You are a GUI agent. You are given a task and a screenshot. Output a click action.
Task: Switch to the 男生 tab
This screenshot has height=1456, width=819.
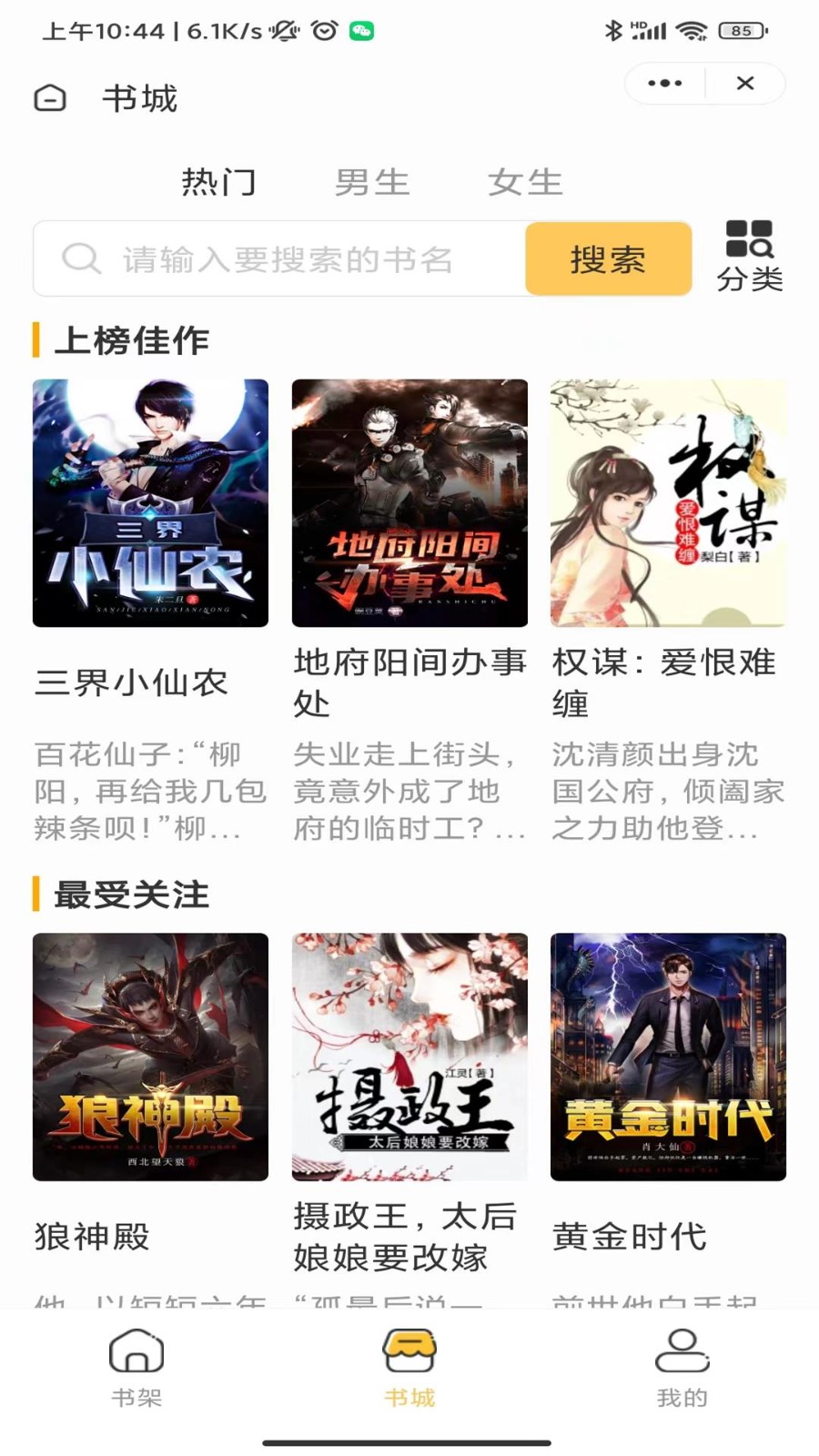tap(372, 182)
